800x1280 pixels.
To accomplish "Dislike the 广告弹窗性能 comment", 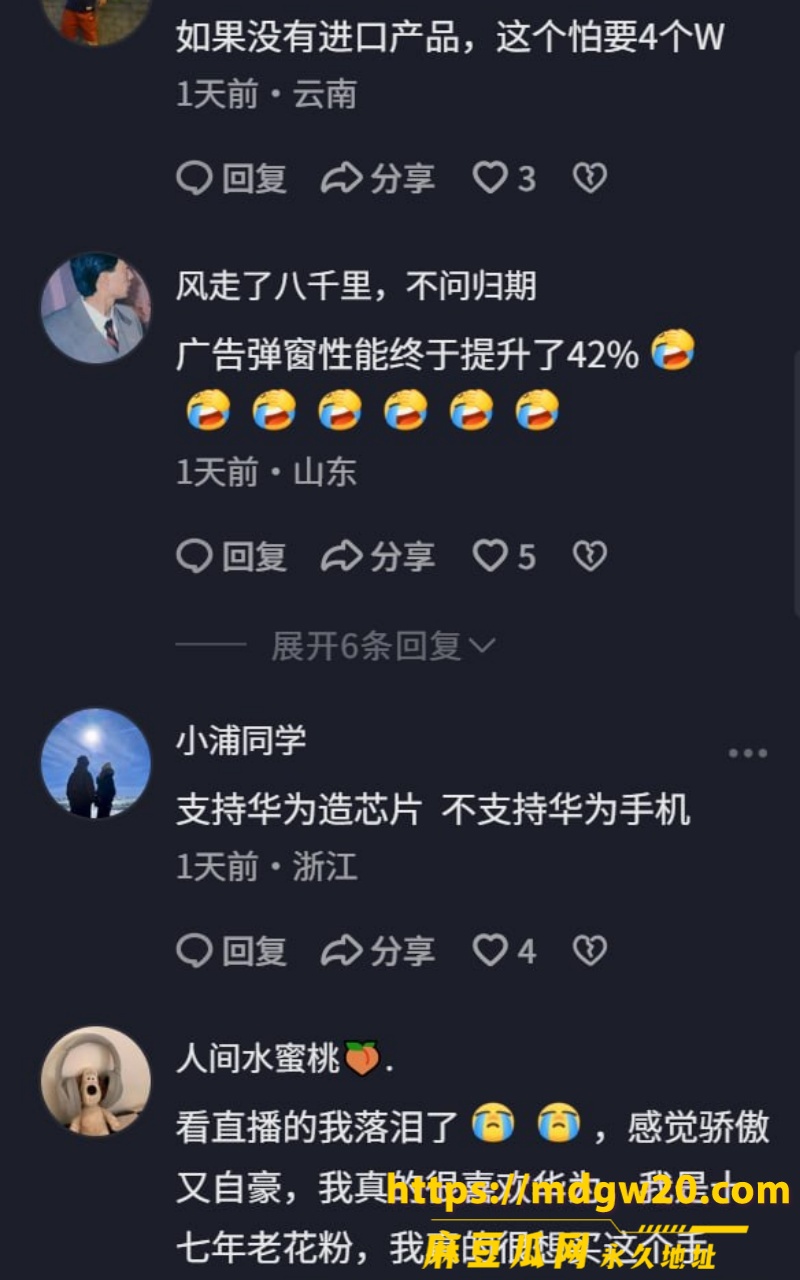I will [x=589, y=556].
